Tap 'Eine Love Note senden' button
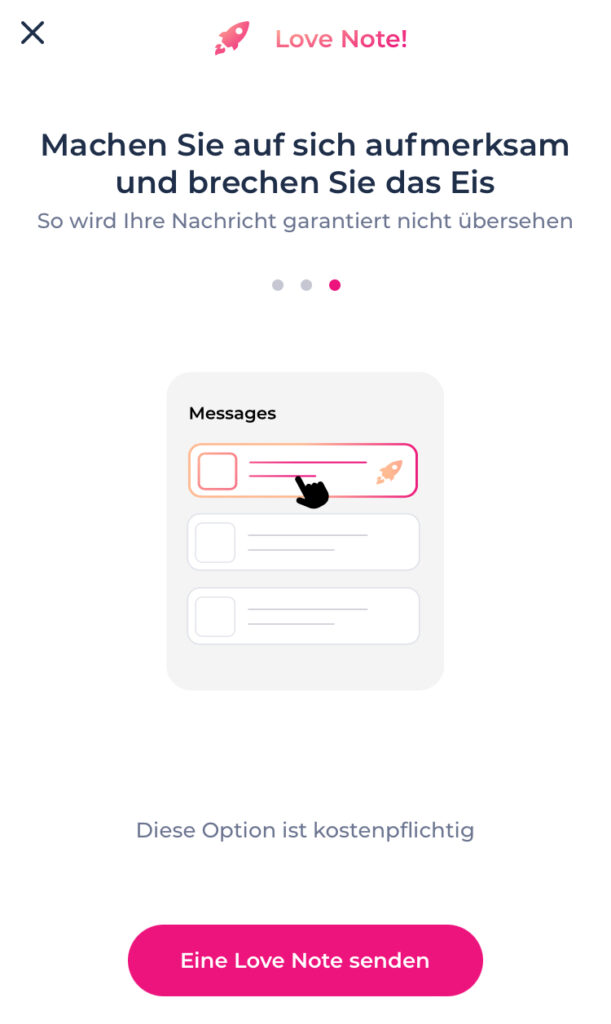The image size is (611, 1024). 305,960
